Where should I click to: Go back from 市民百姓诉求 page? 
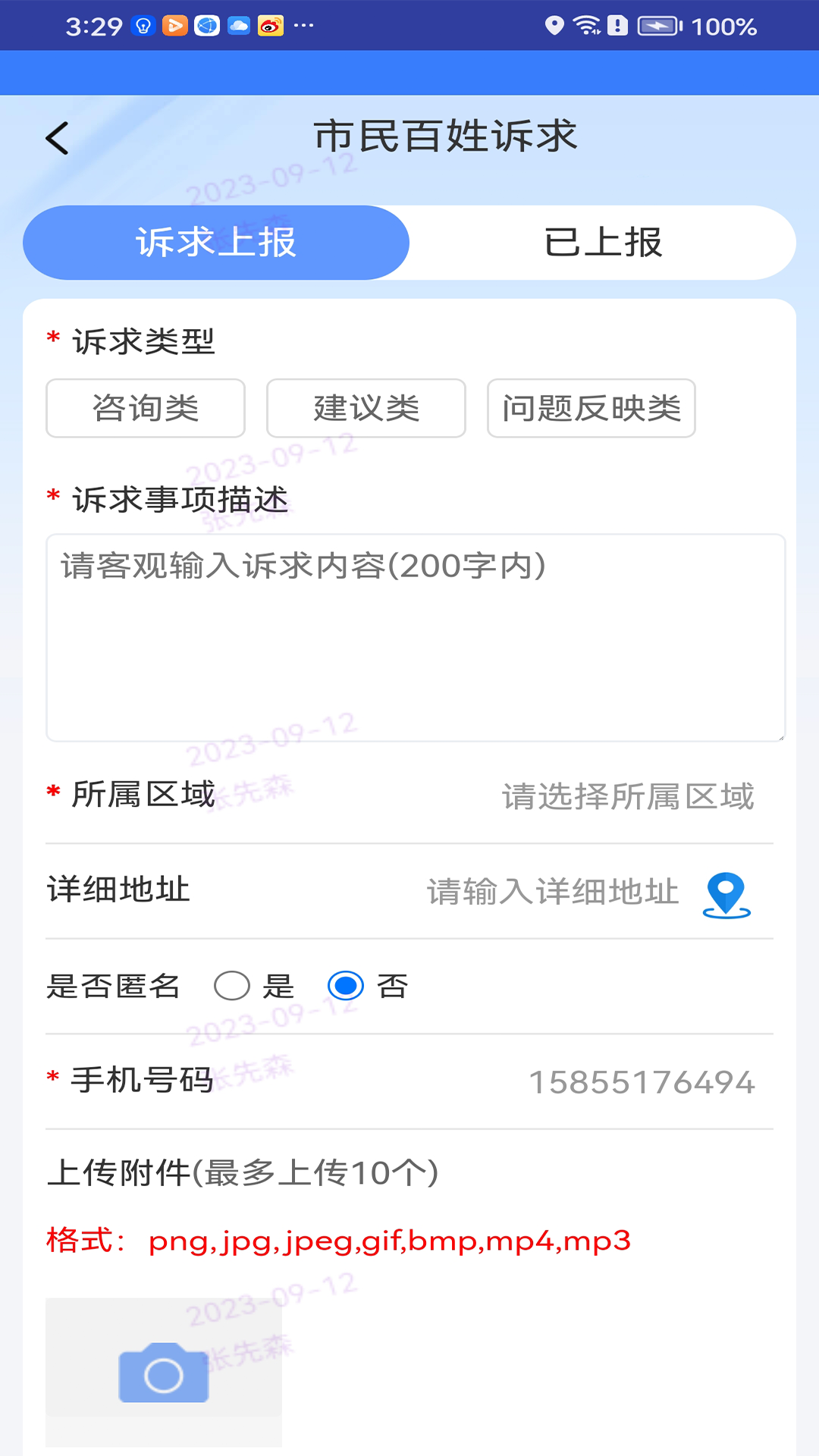(58, 138)
